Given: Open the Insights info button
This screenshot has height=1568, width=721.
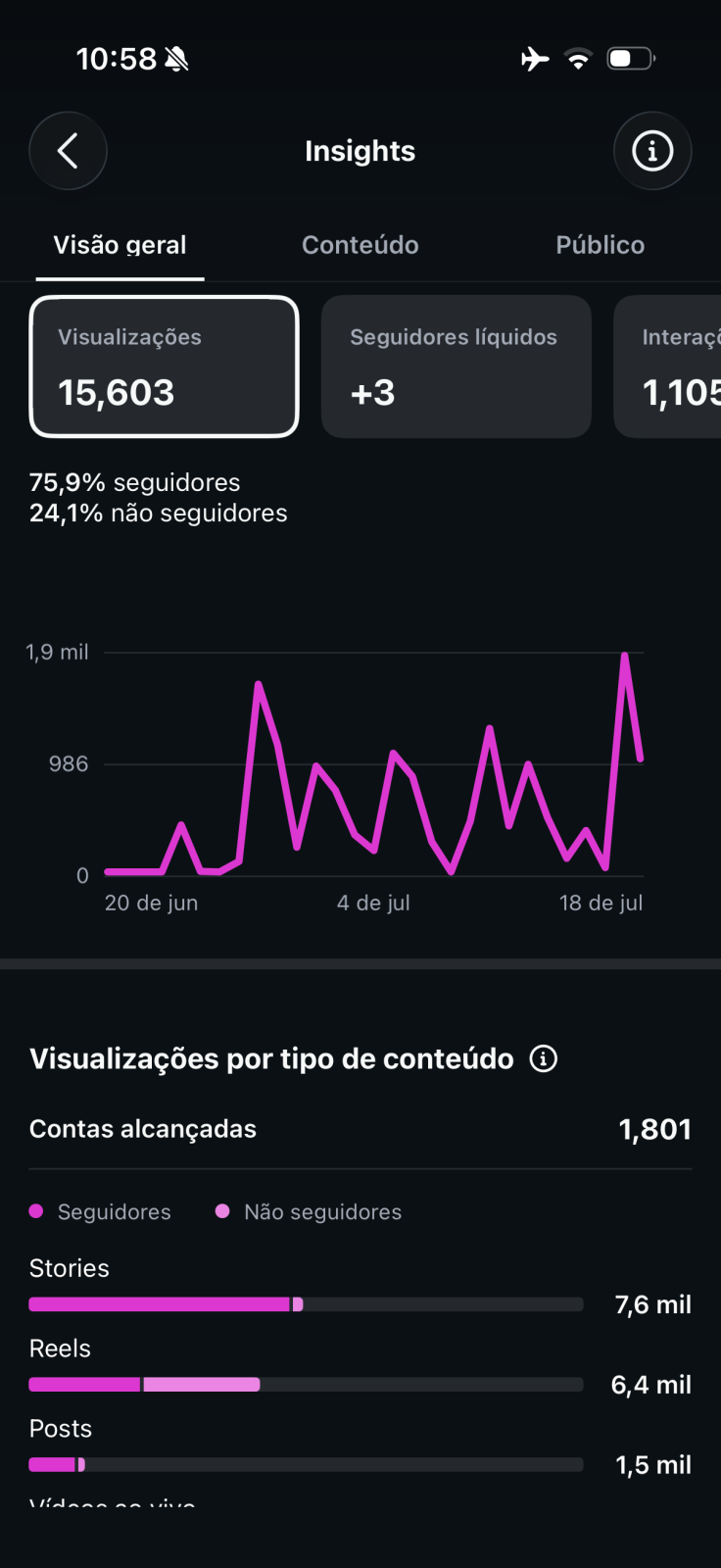Looking at the screenshot, I should tap(652, 151).
